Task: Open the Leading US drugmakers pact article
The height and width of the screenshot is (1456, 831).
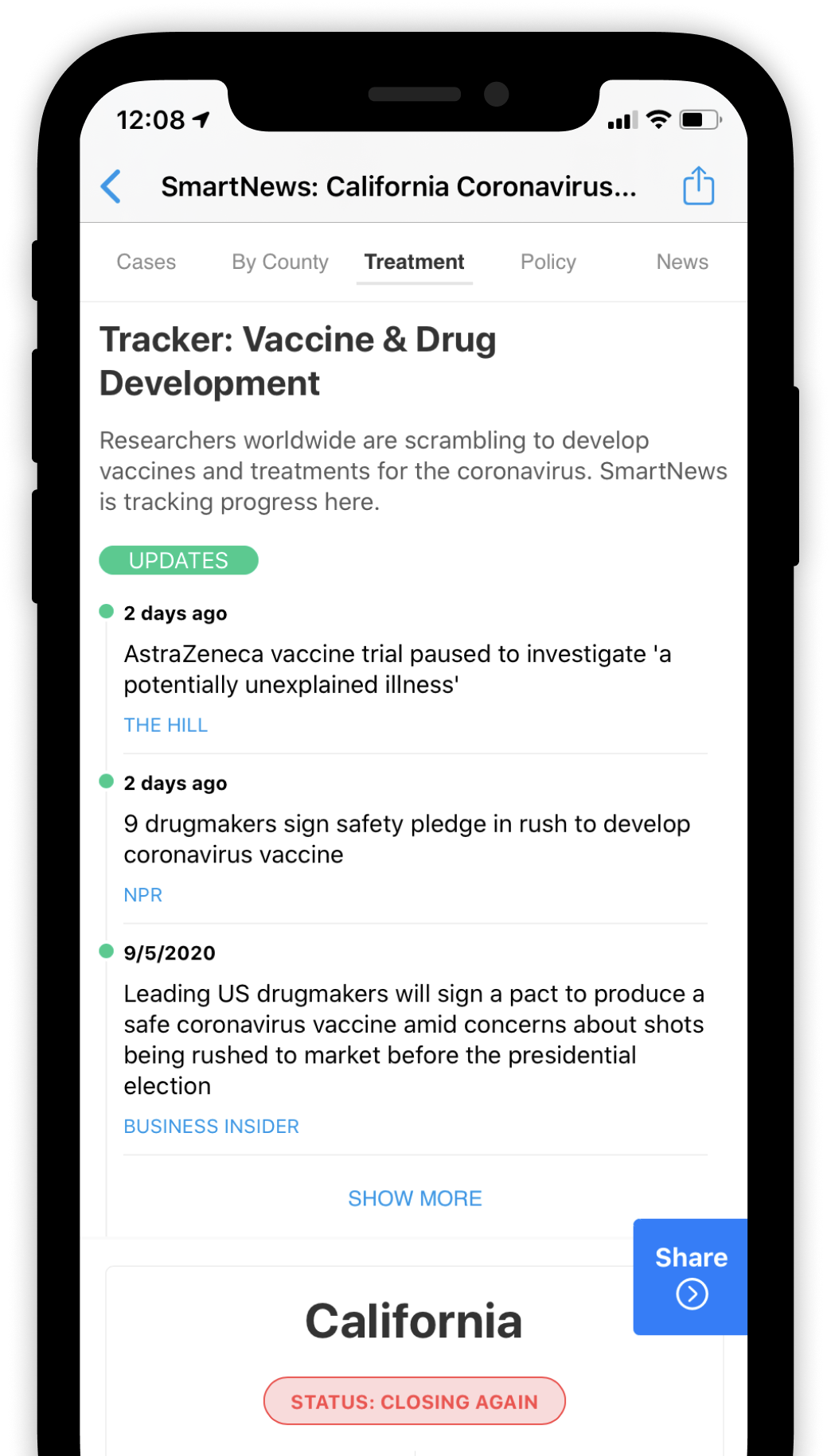Action: point(413,1039)
